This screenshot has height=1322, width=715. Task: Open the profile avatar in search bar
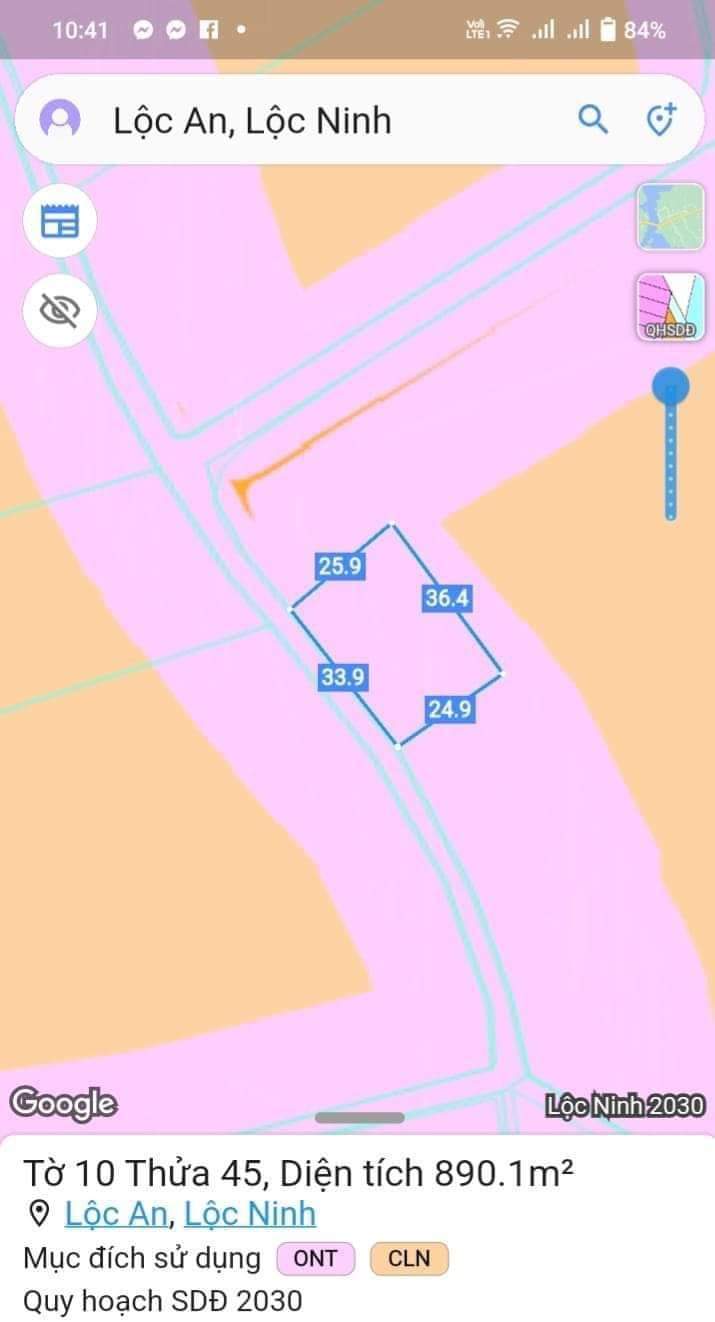pyautogui.click(x=60, y=120)
